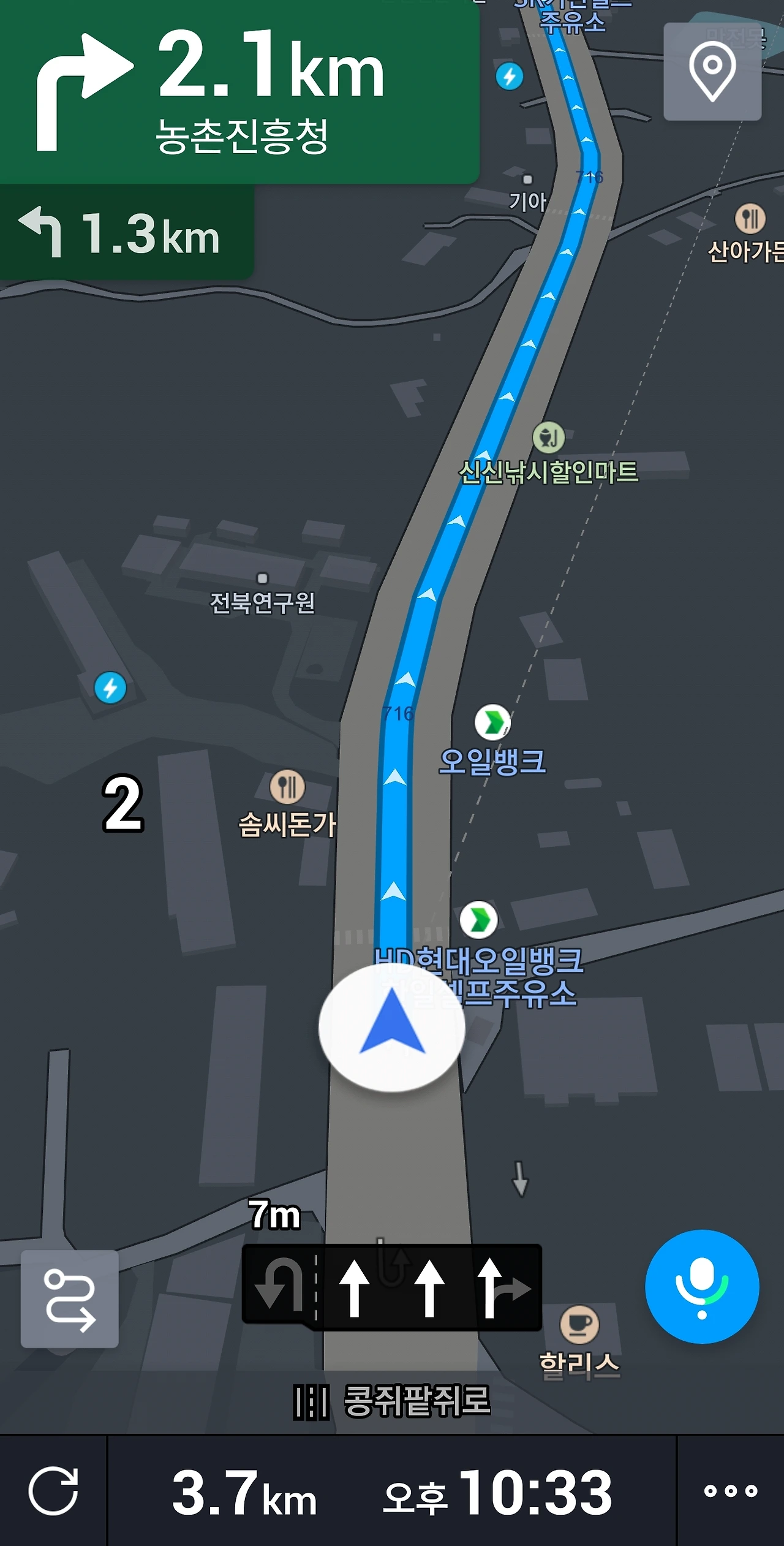Image resolution: width=784 pixels, height=1546 pixels.
Task: Recenter on the blue current position arrow
Action: (x=392, y=1026)
